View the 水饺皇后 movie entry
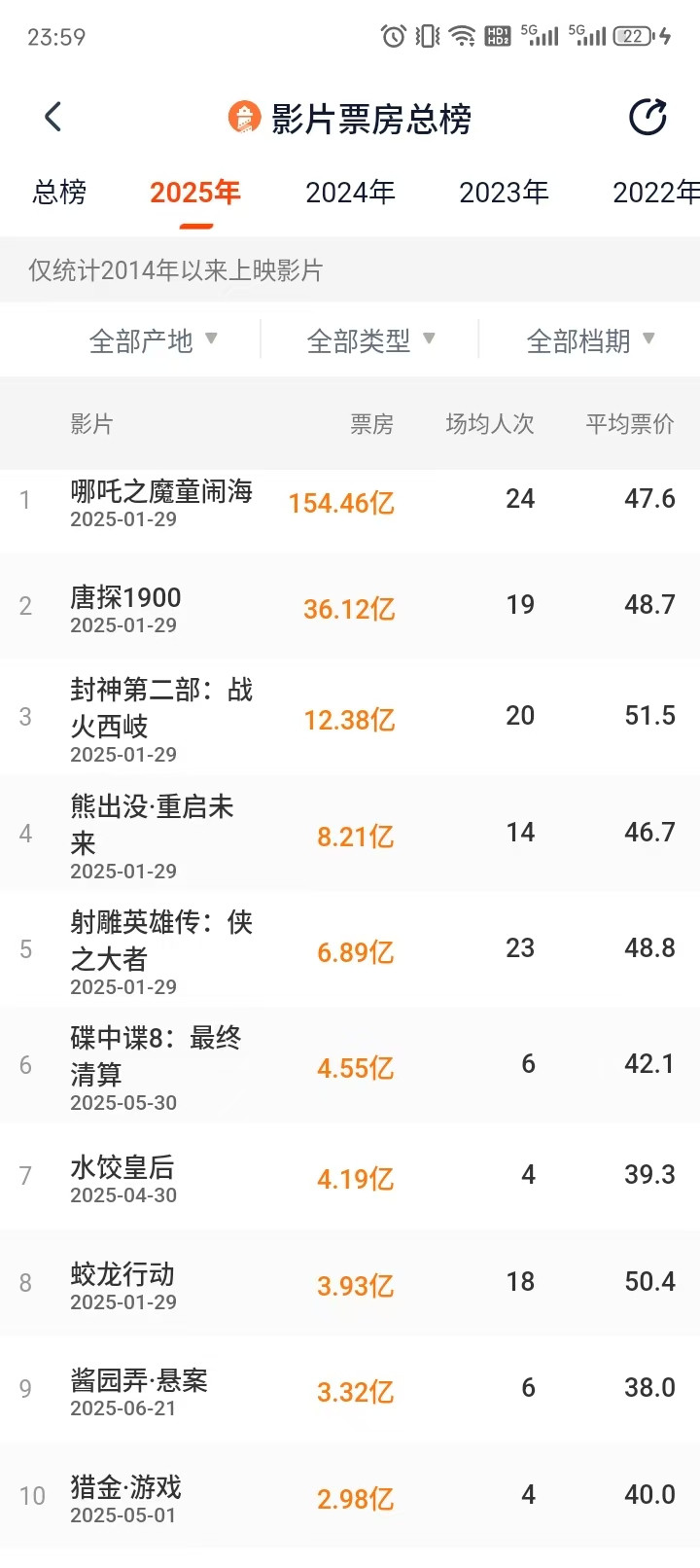The image size is (700, 1568). (350, 1177)
